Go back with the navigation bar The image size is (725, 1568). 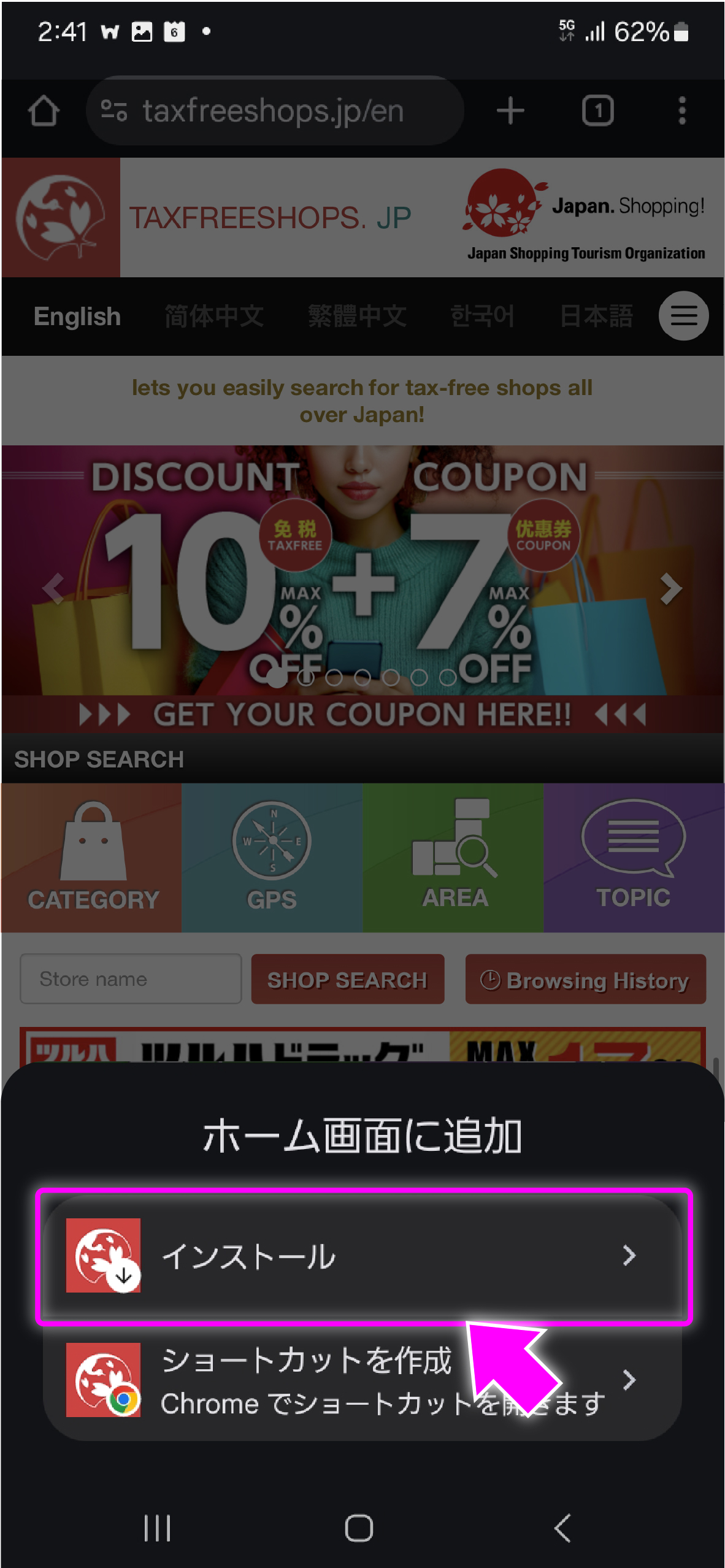pos(562,1528)
